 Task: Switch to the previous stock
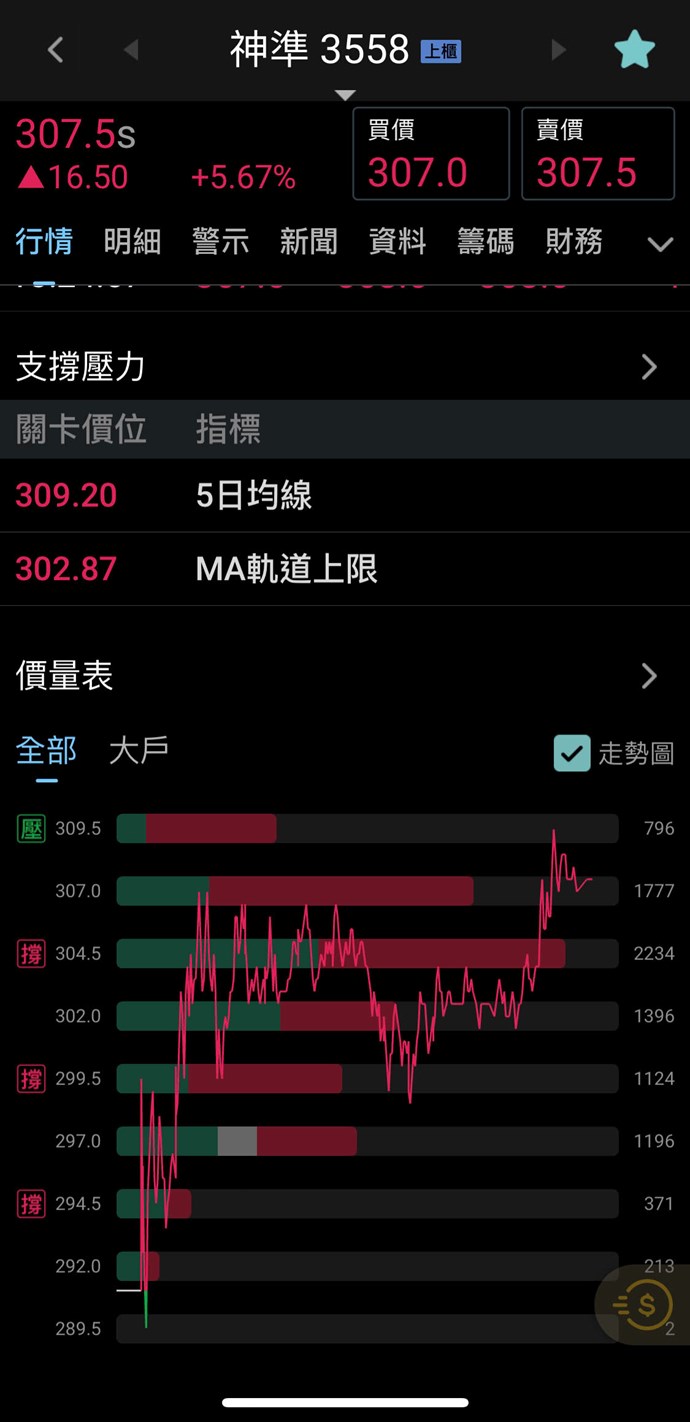[131, 50]
